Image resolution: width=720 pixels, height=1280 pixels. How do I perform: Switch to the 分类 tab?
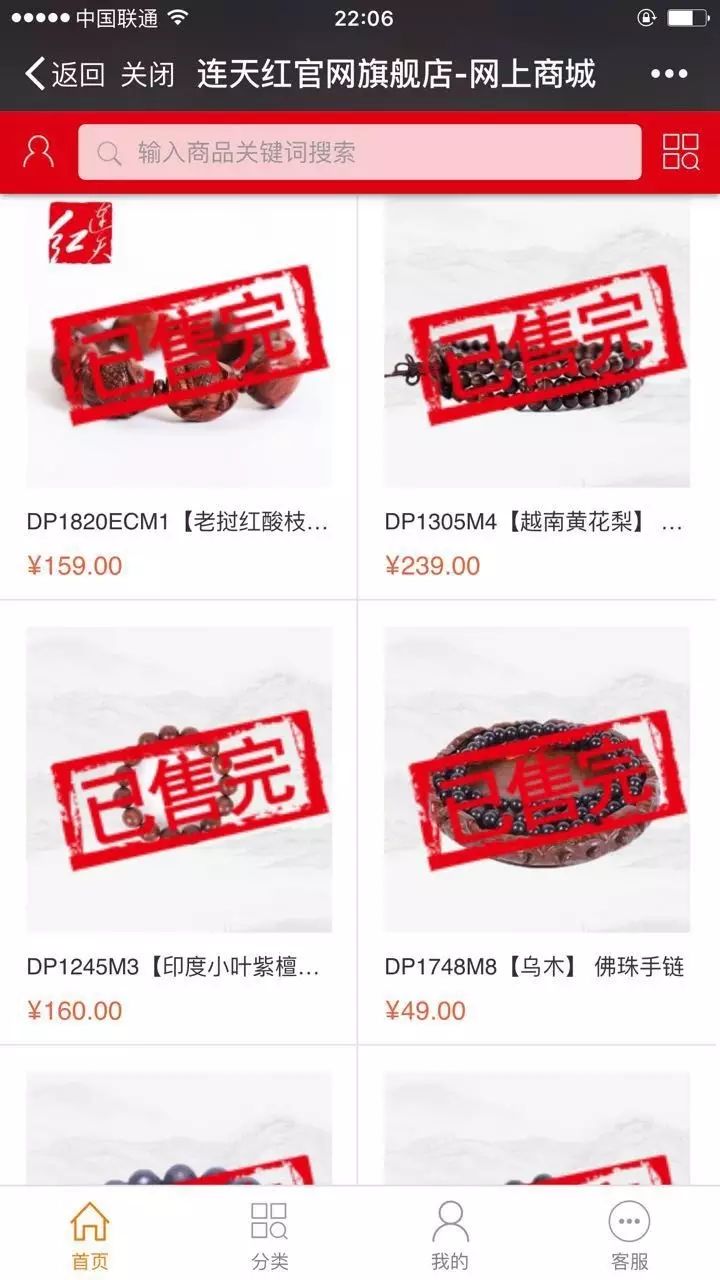270,1235
